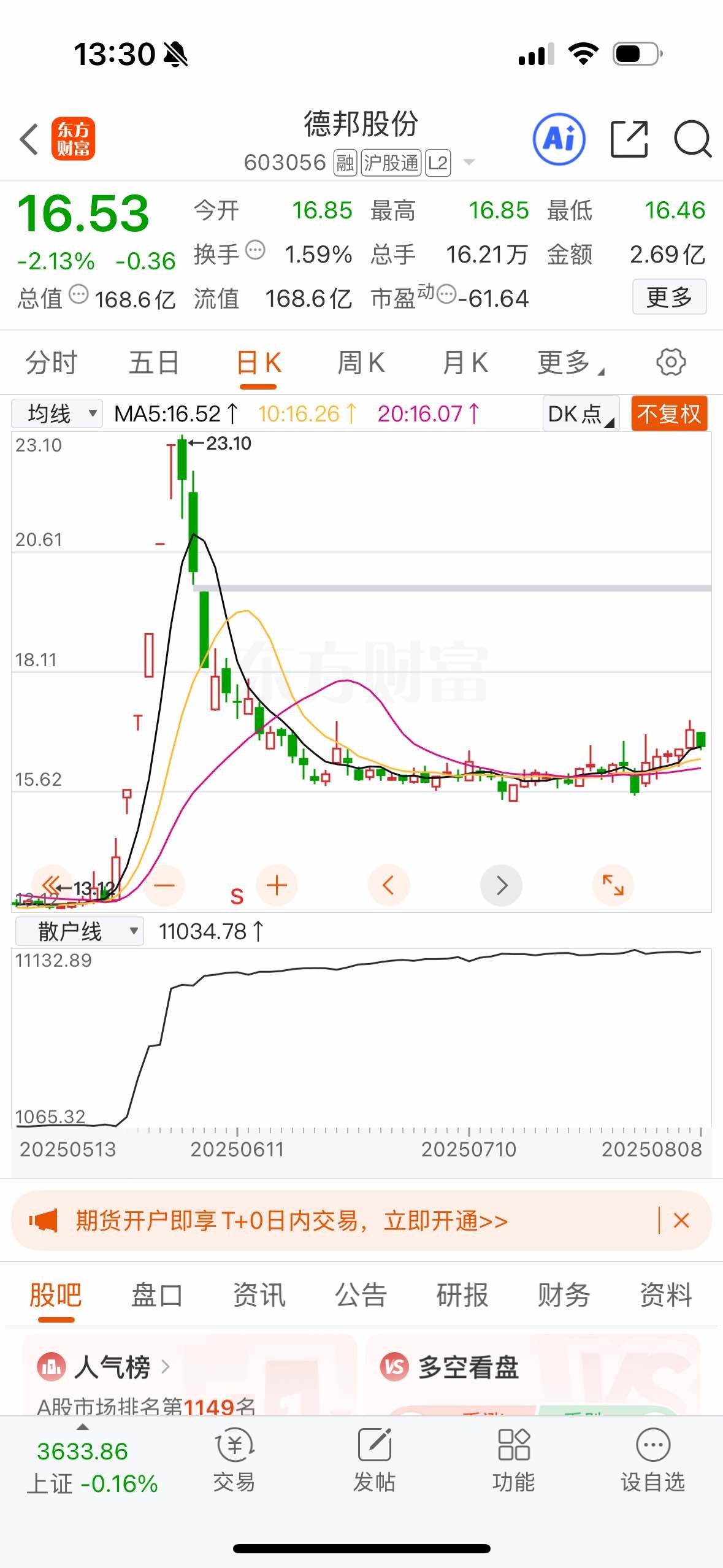The height and width of the screenshot is (1568, 723).
Task: Expand the 散户线 indicator dropdown
Action: [79, 931]
